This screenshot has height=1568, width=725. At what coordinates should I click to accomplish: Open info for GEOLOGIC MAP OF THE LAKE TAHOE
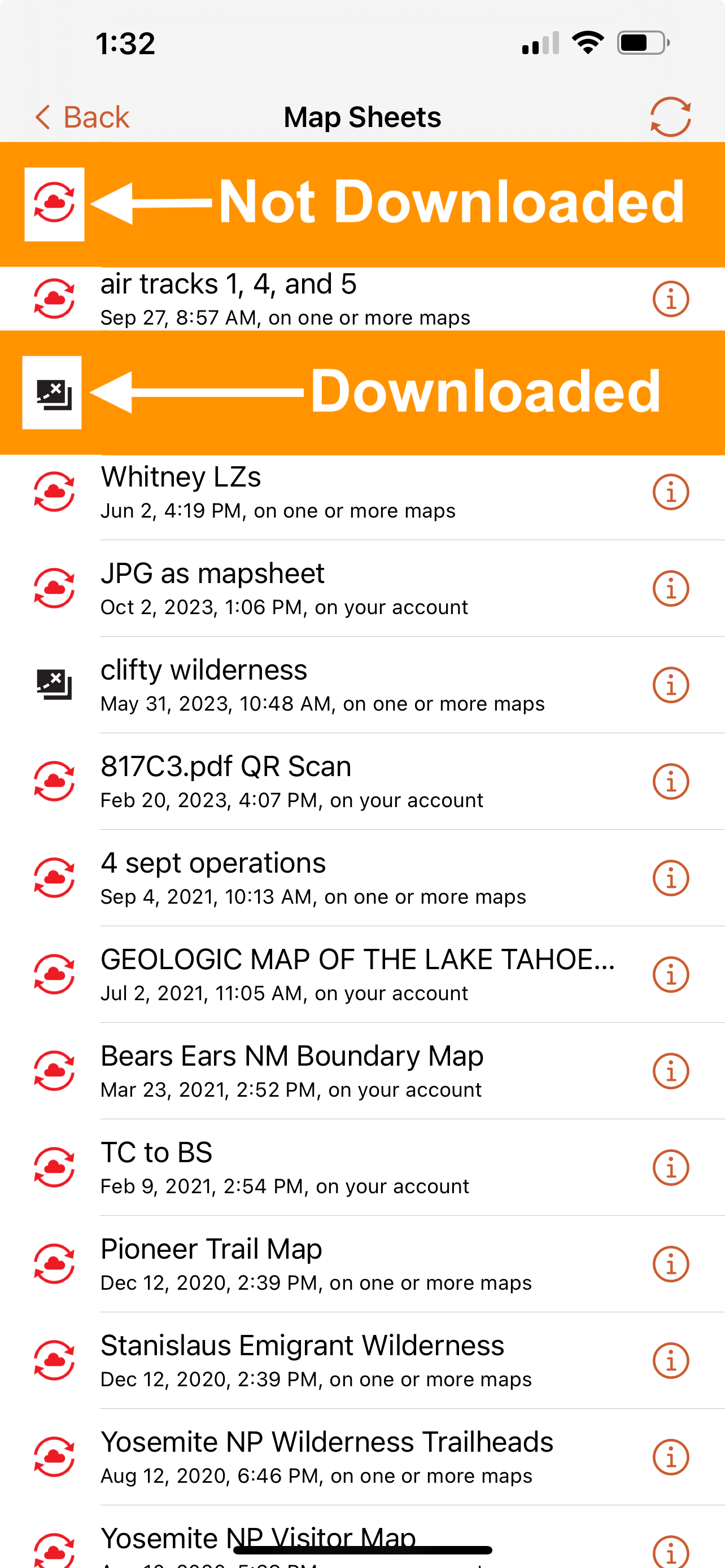(670, 974)
